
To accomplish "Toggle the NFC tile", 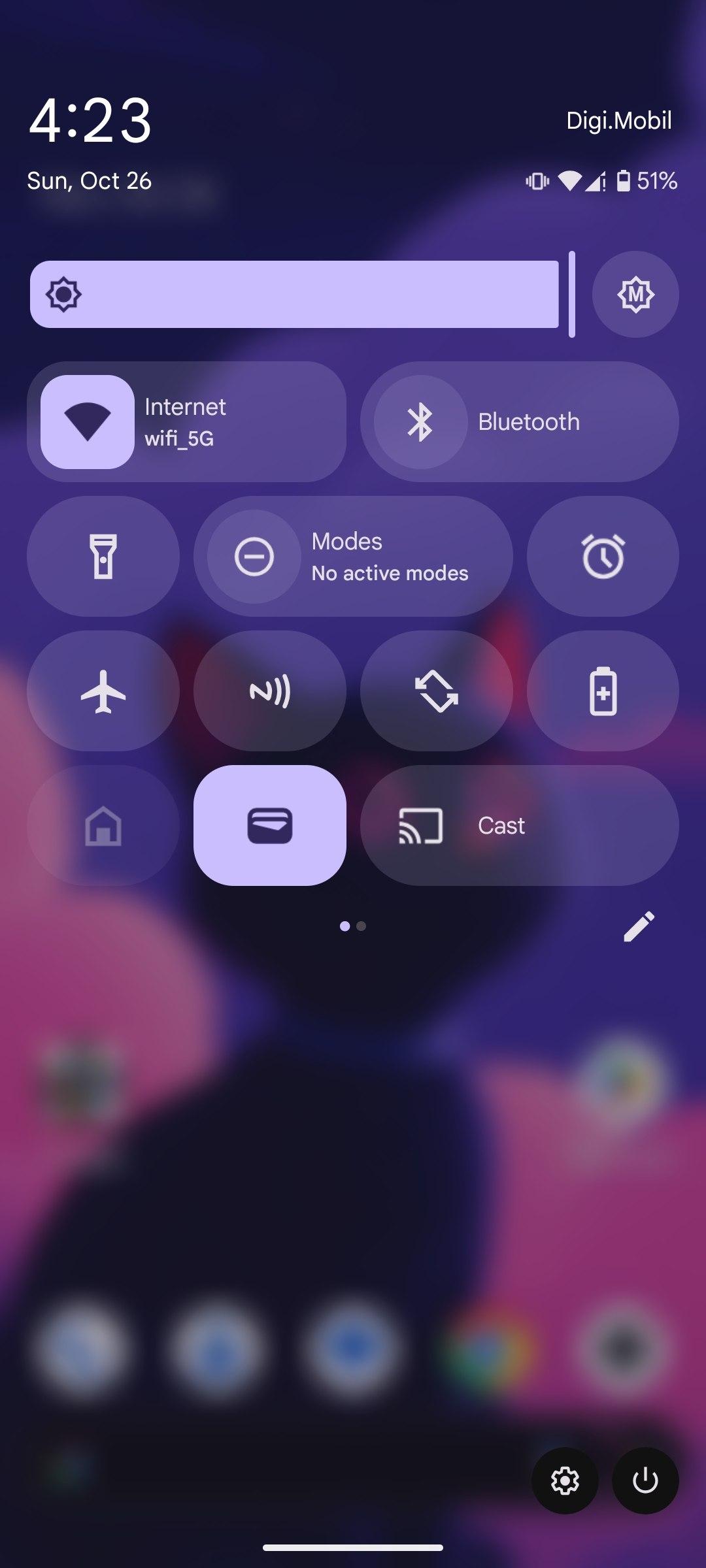I will pos(270,691).
